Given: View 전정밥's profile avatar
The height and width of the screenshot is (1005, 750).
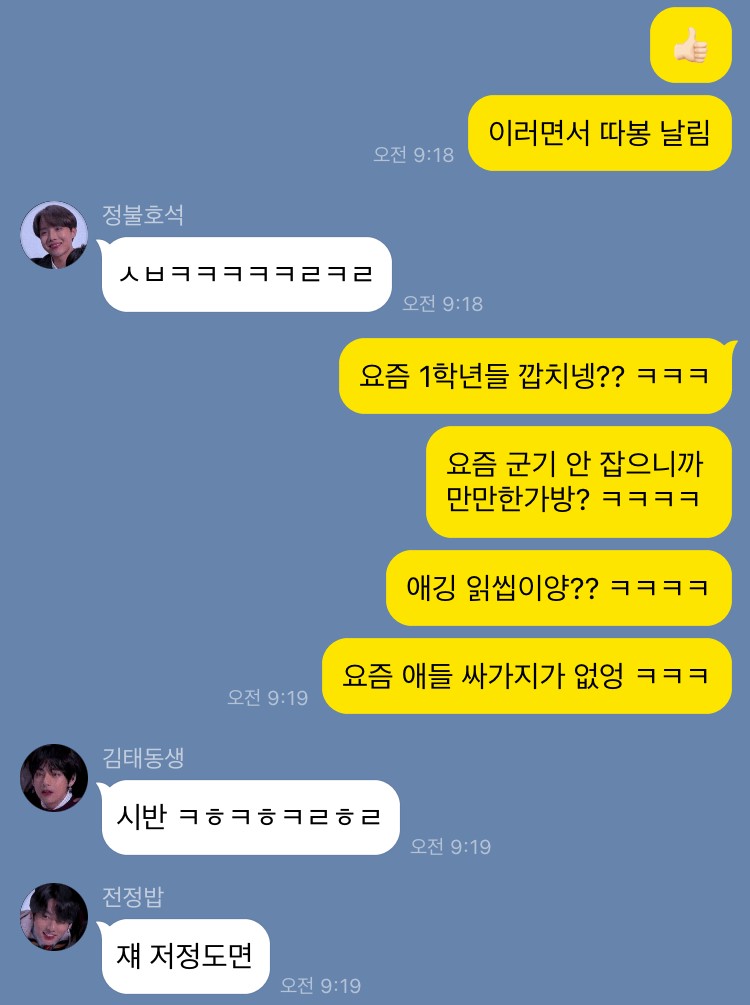Looking at the screenshot, I should coord(54,916).
